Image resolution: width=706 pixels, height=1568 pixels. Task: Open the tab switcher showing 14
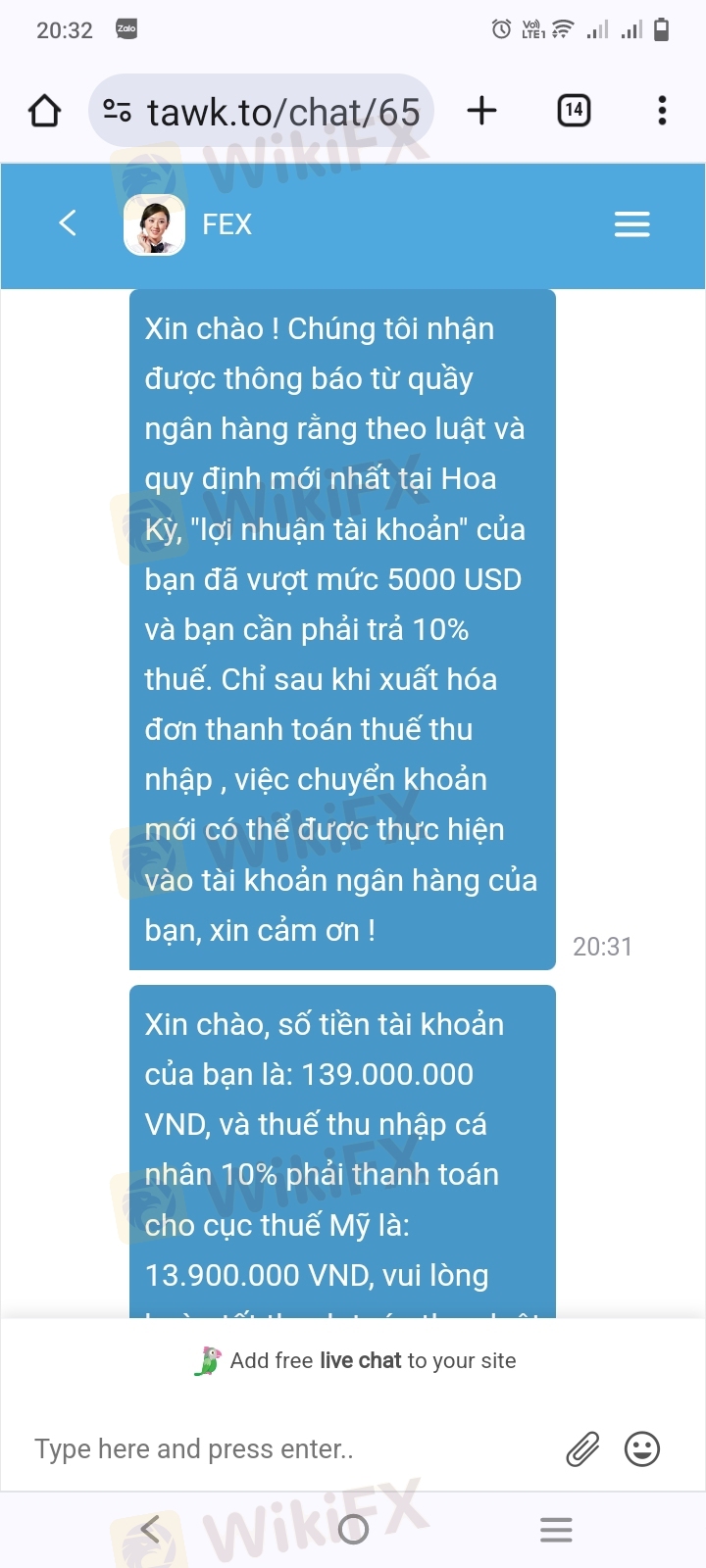tap(574, 111)
